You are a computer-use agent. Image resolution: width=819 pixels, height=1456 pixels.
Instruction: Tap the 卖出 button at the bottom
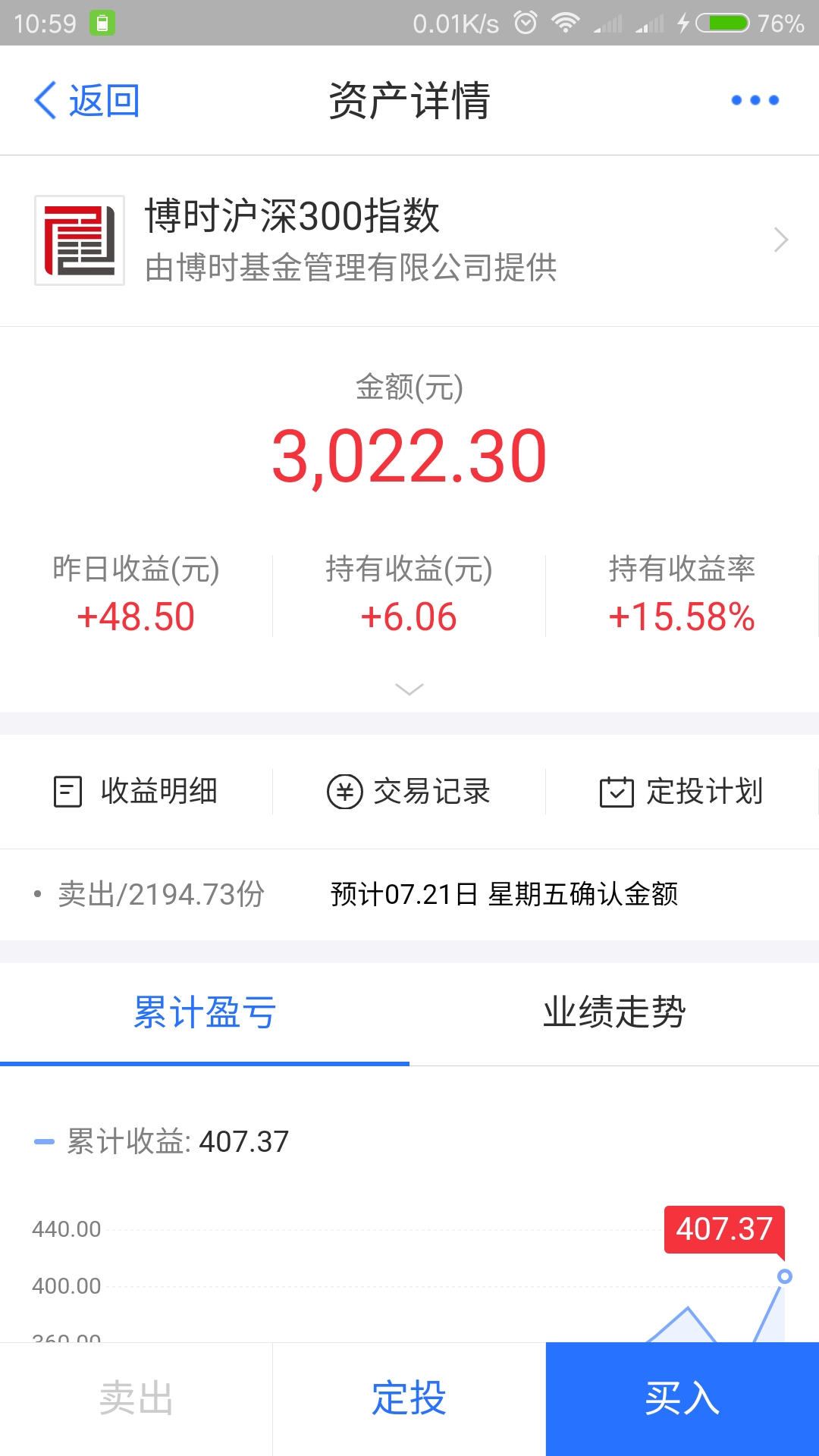click(136, 1398)
